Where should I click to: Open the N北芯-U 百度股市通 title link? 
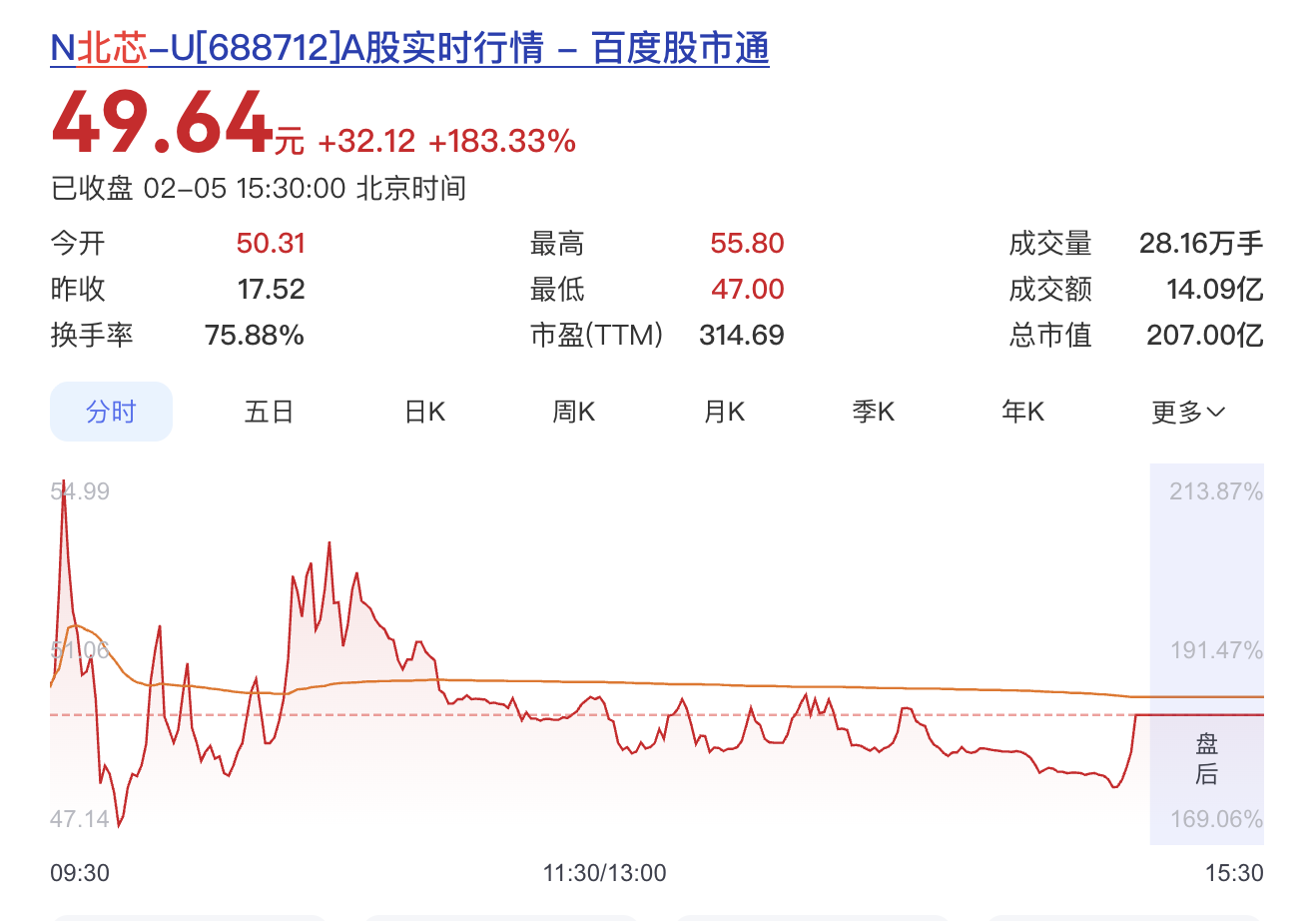[x=409, y=48]
